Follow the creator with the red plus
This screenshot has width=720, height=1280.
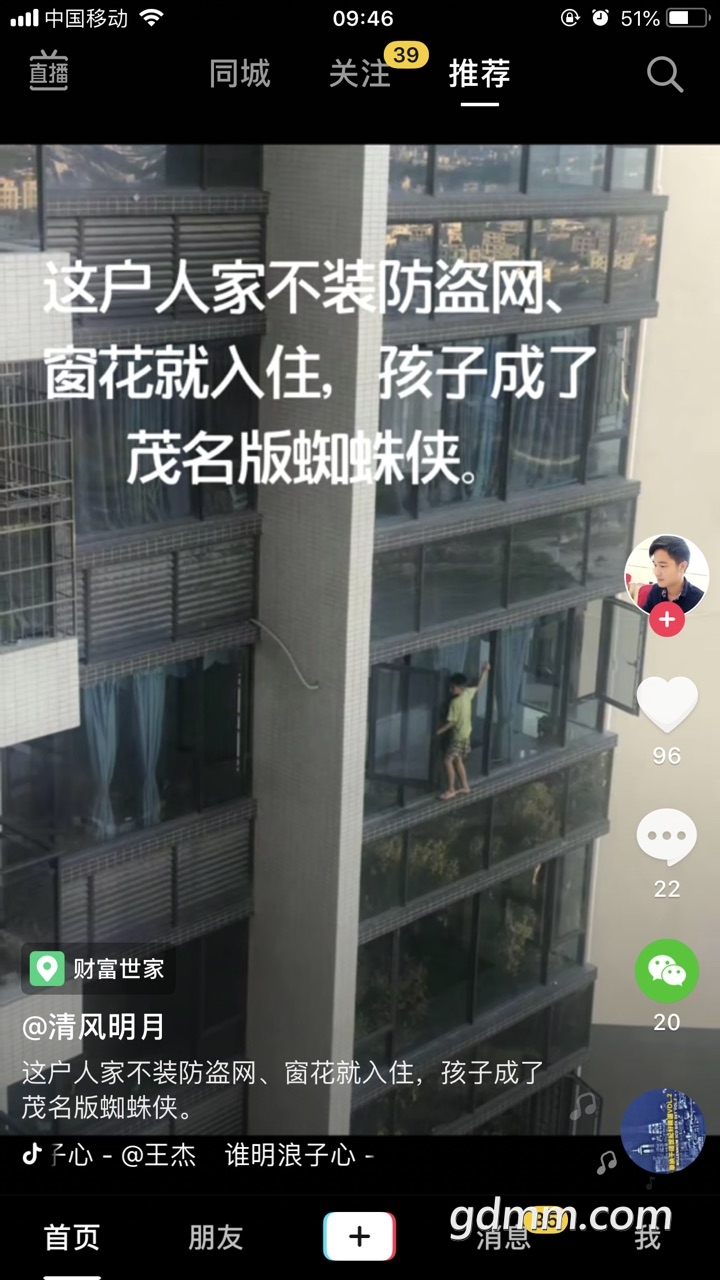click(x=666, y=620)
